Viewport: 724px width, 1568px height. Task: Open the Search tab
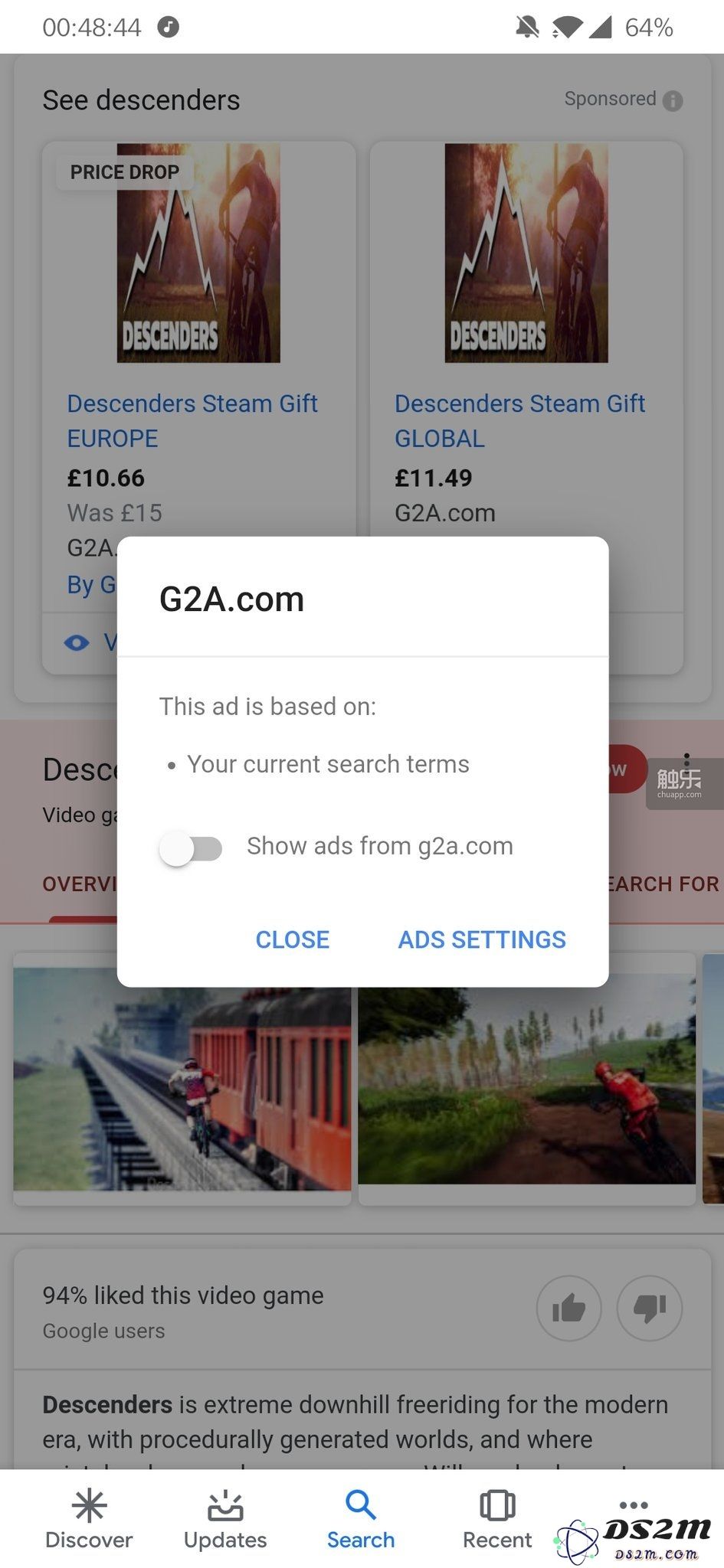coord(360,1520)
